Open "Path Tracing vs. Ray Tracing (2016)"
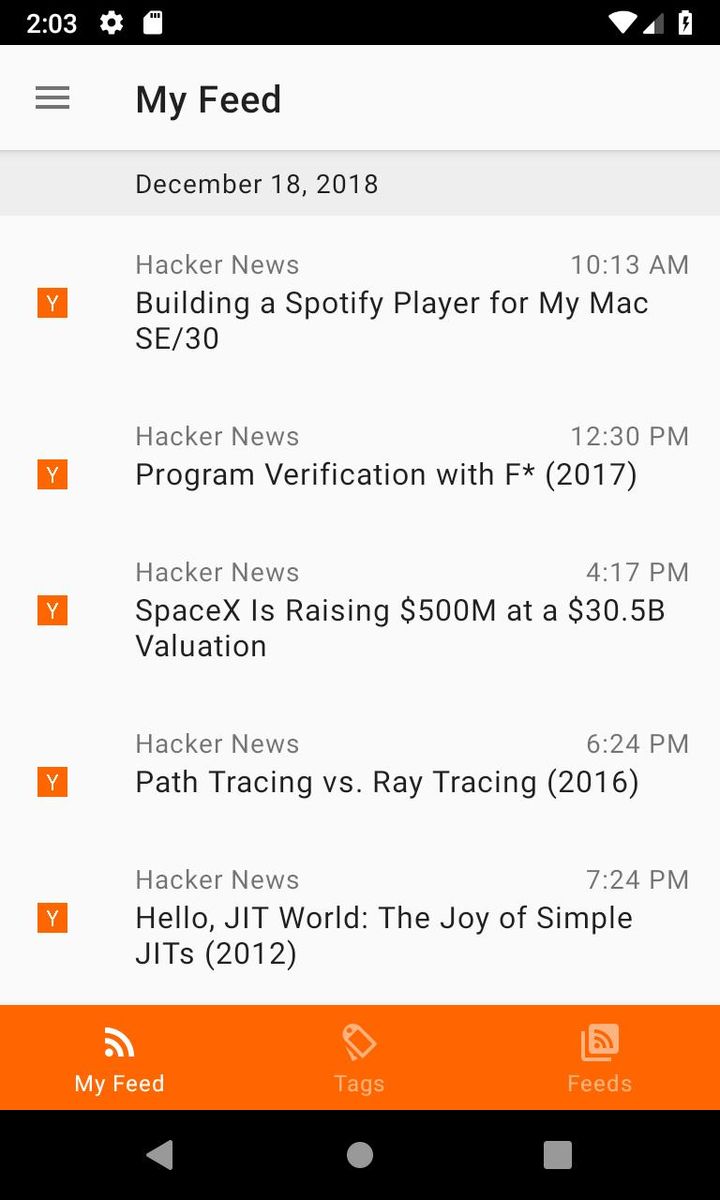720x1200 pixels. pyautogui.click(x=388, y=781)
